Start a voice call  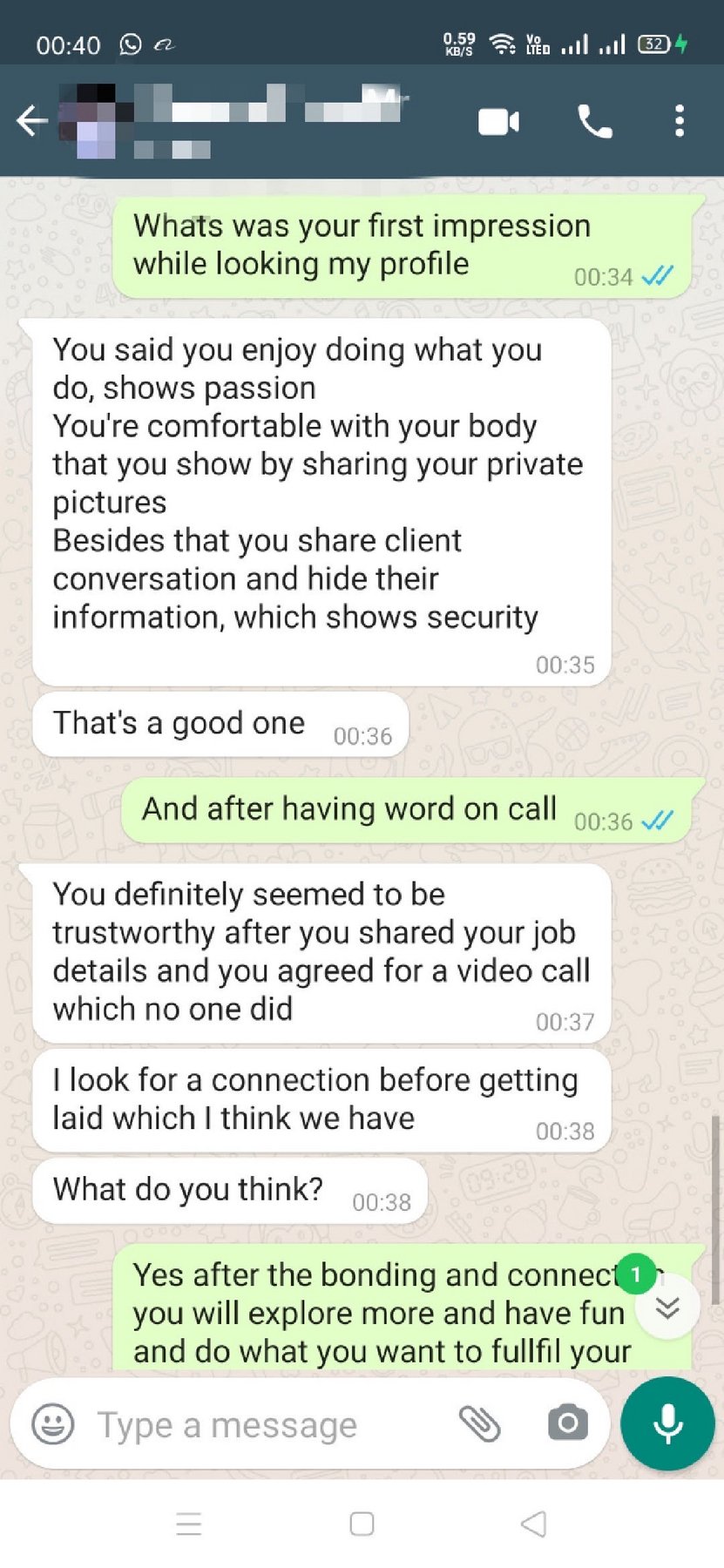coord(595,122)
